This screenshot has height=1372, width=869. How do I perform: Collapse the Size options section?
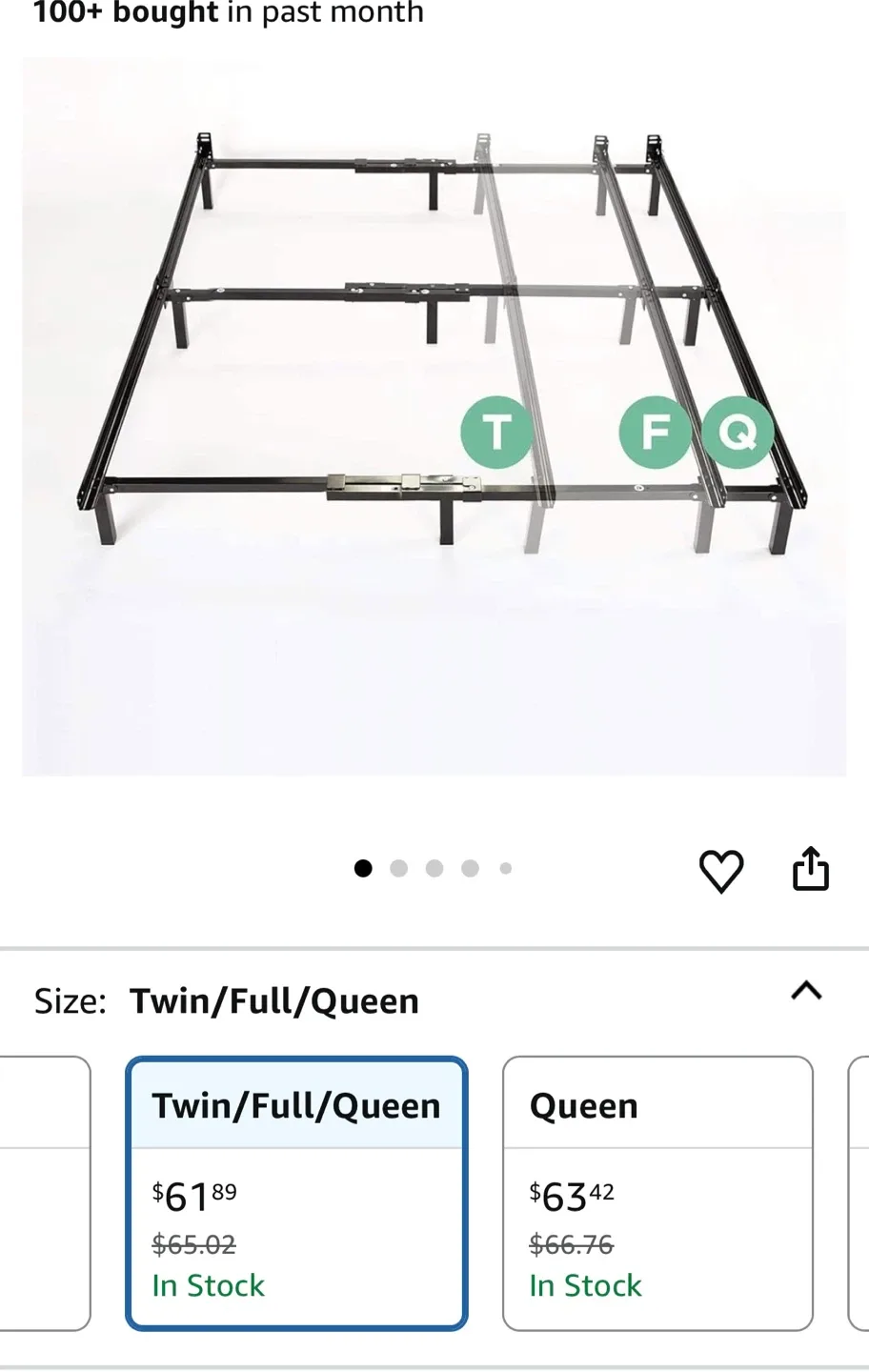(806, 992)
